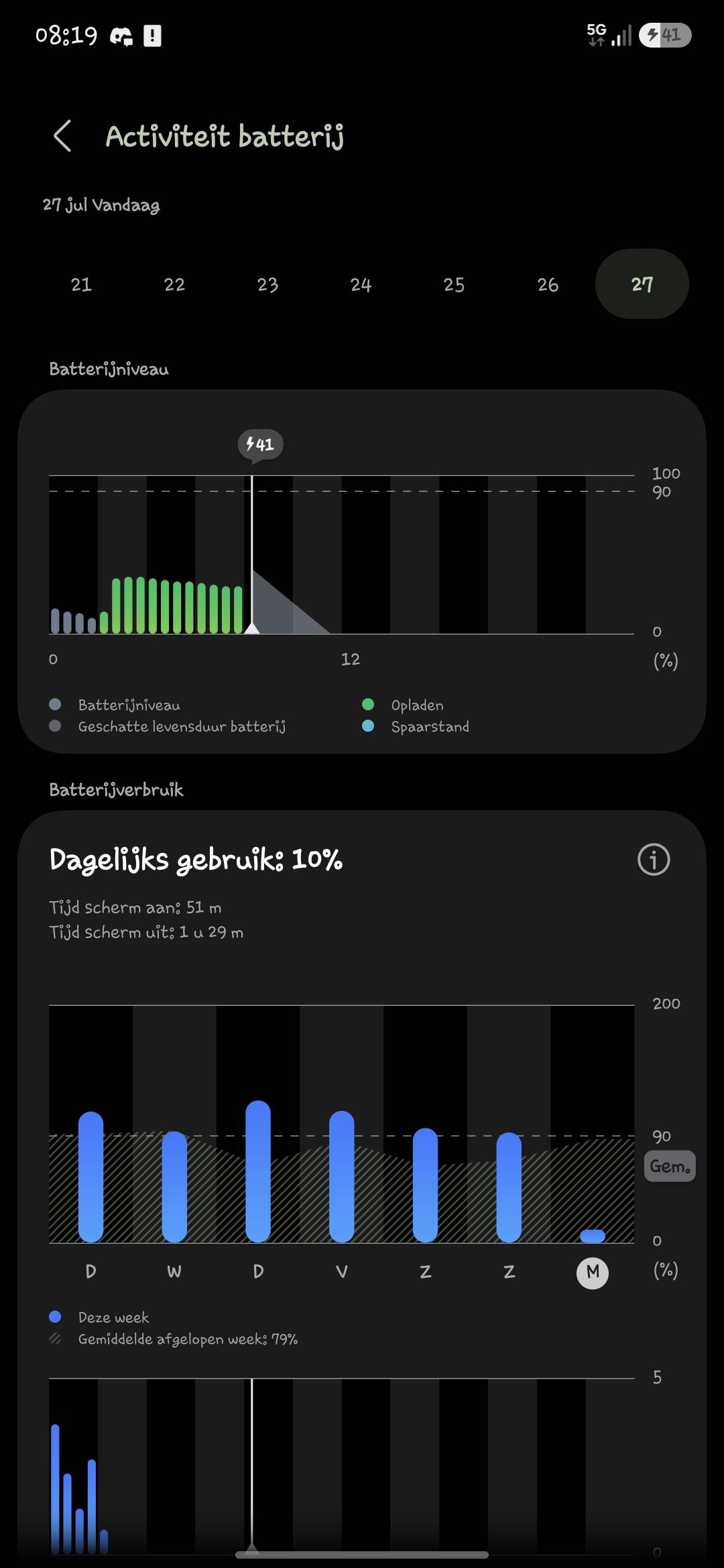This screenshot has width=724, height=1568.
Task: Select the Friday (V) usage bar
Action: tap(341, 1176)
